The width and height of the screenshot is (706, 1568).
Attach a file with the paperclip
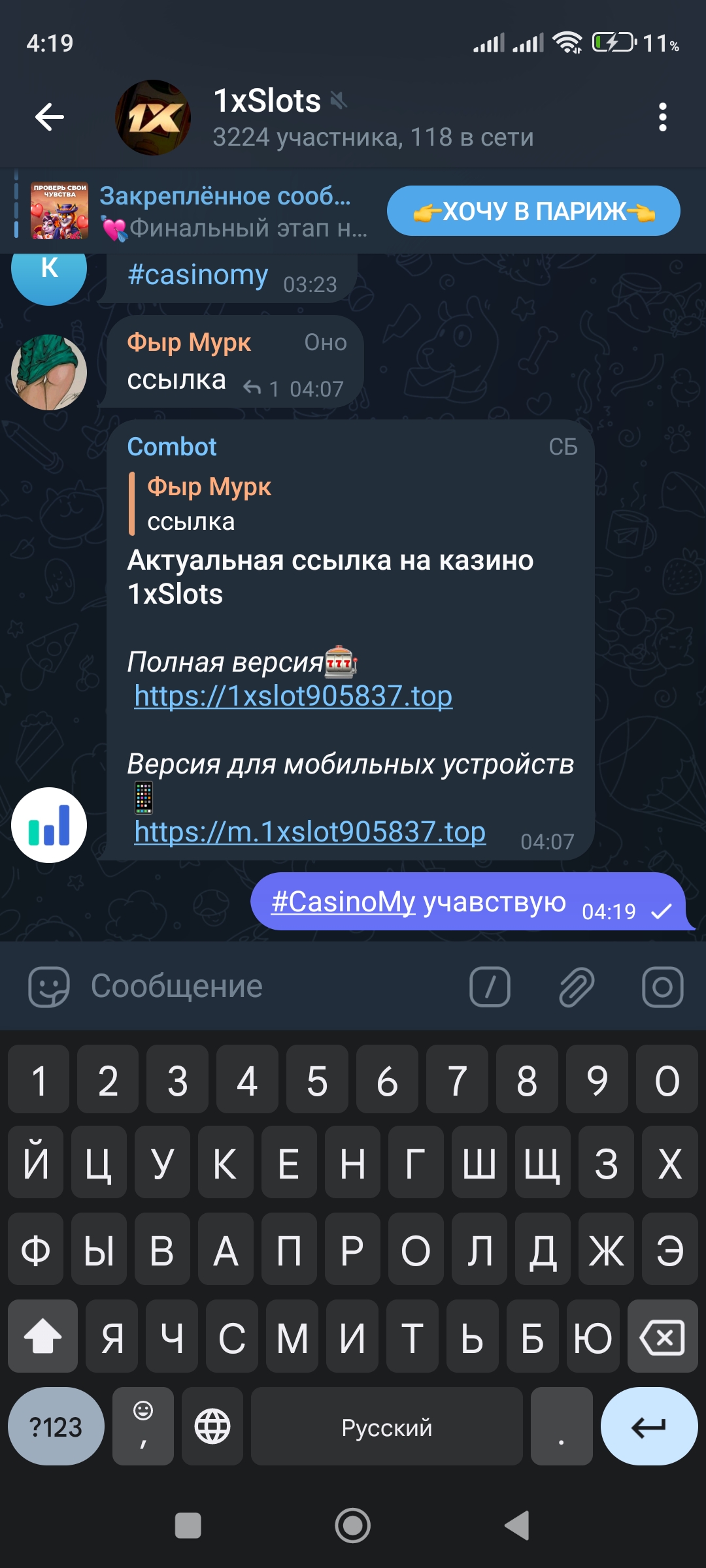tap(577, 987)
